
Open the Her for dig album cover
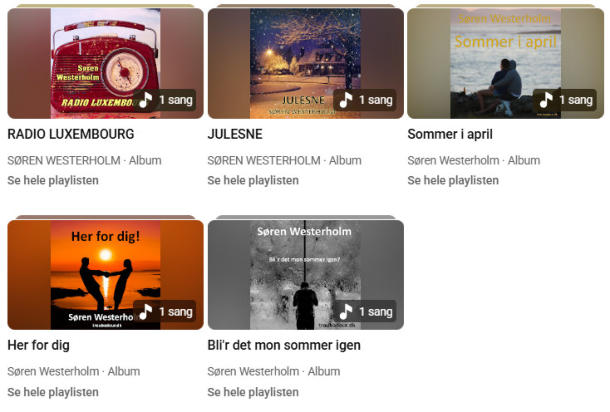[105, 275]
